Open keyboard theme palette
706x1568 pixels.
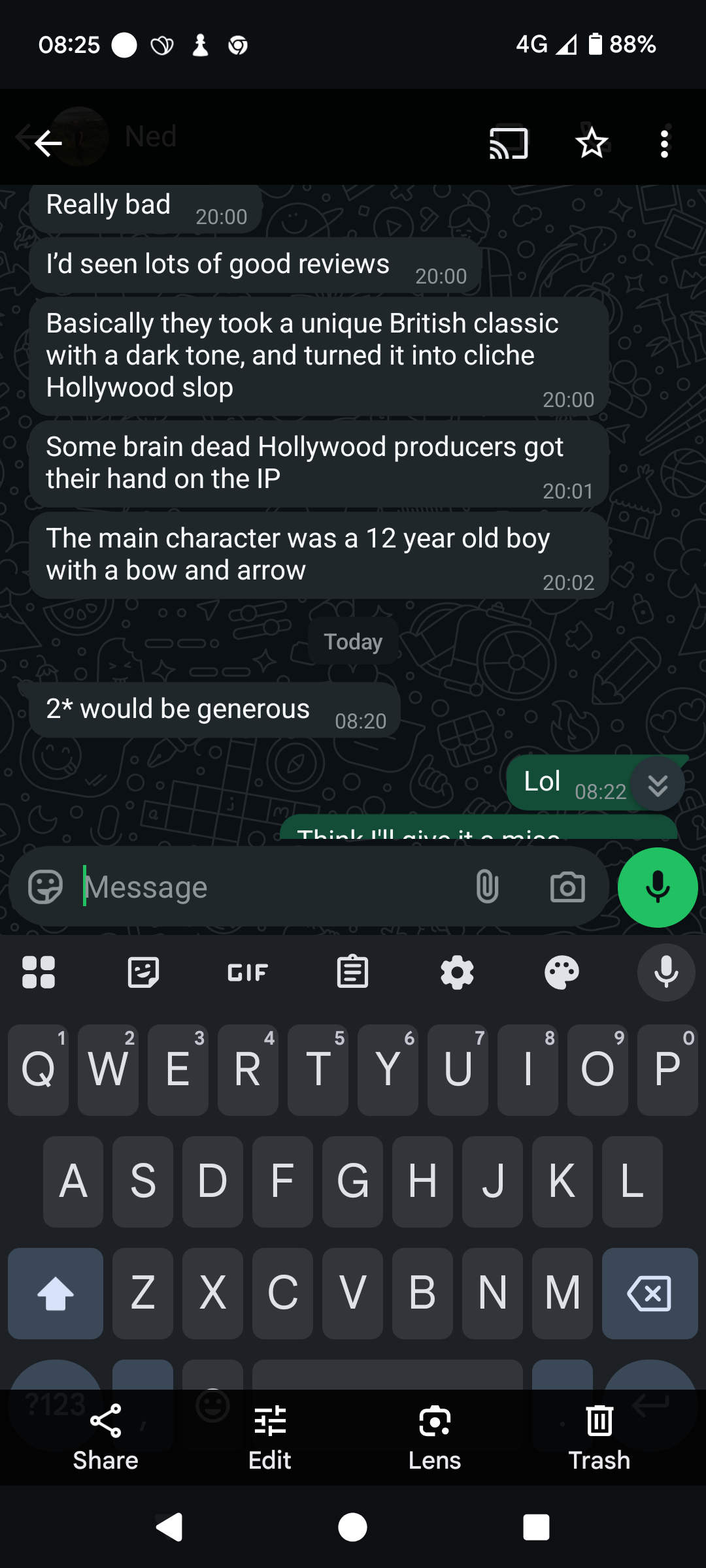tap(562, 972)
